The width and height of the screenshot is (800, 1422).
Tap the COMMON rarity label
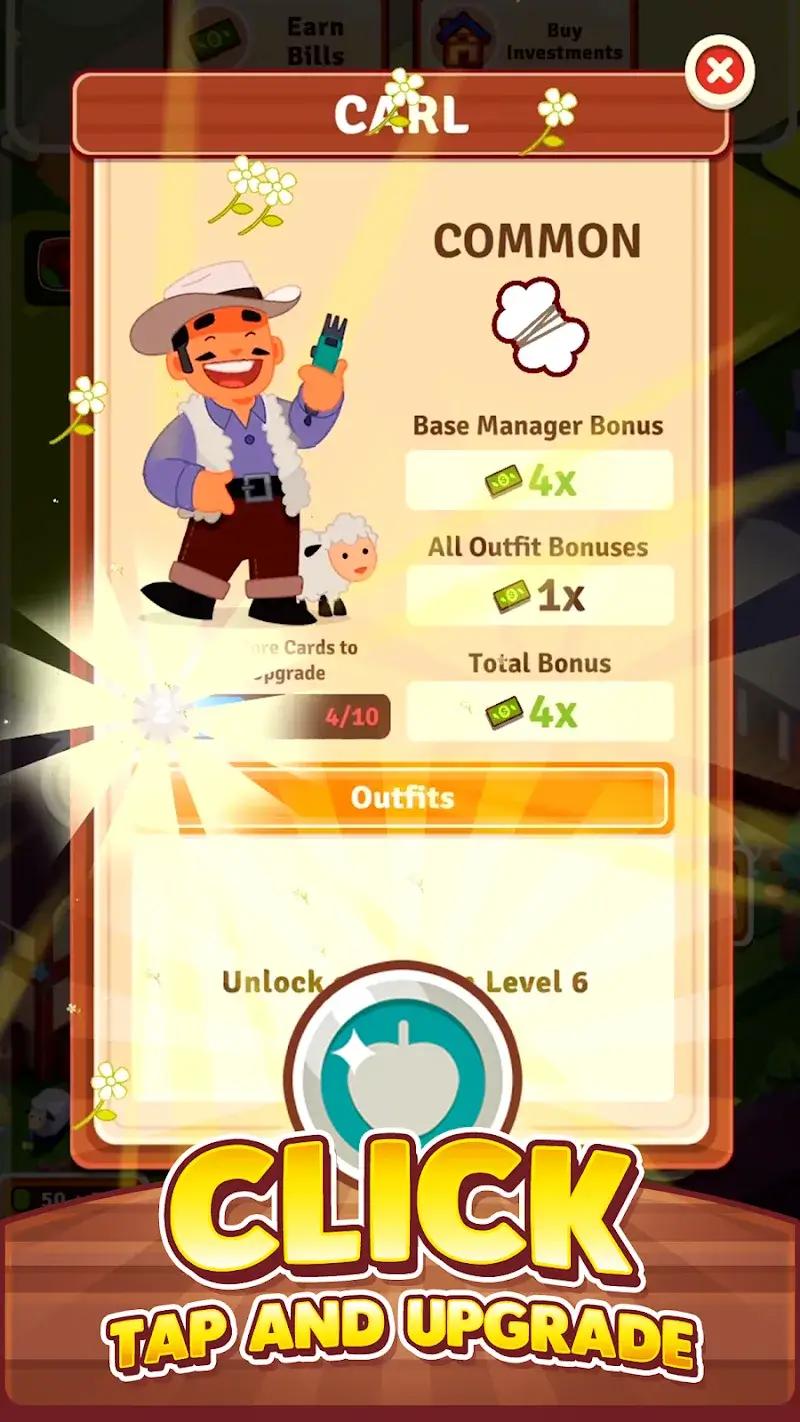point(540,238)
